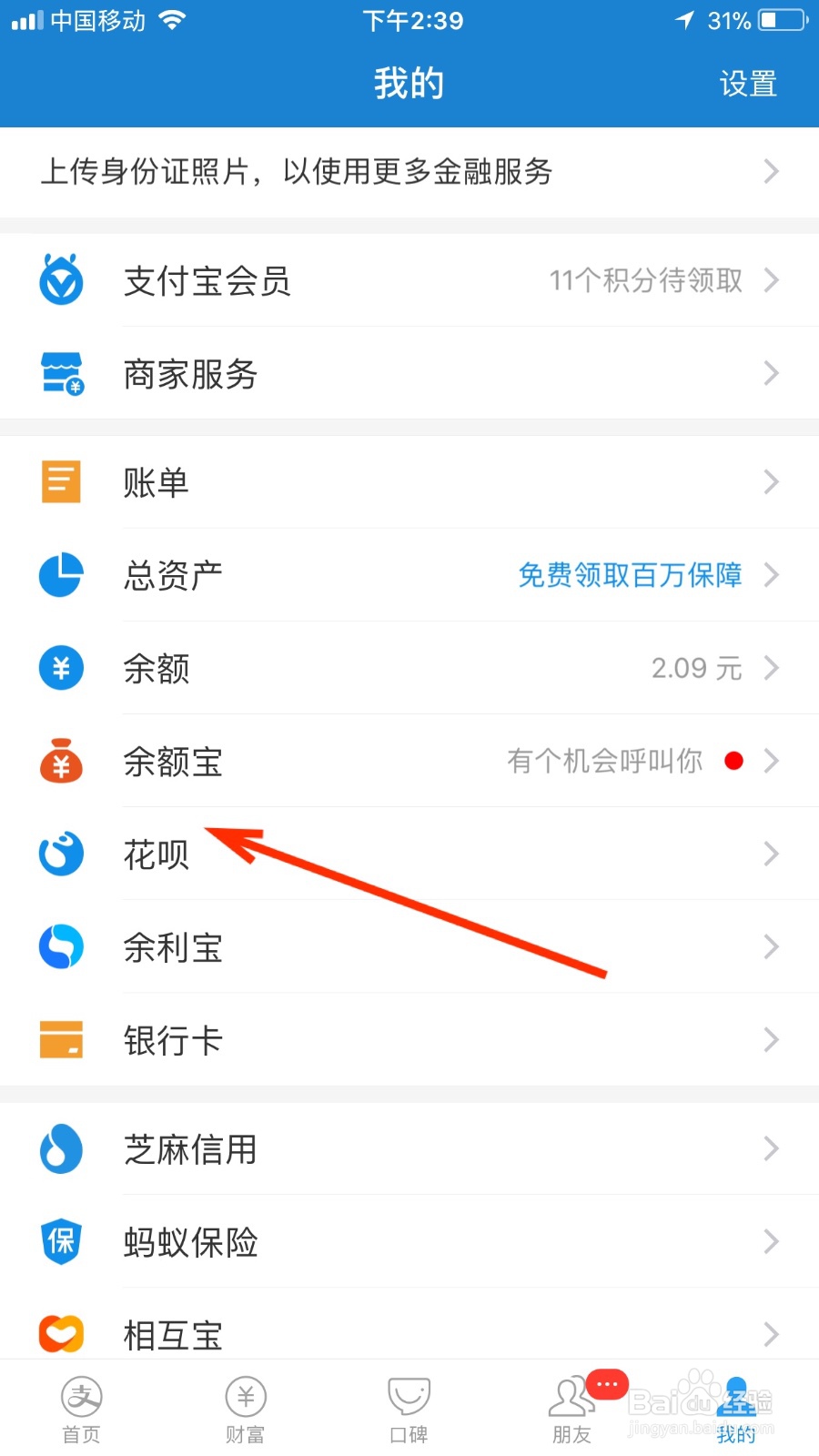The image size is (819, 1456).
Task: Open the 银行卡 bank card icon
Action: click(x=60, y=1040)
